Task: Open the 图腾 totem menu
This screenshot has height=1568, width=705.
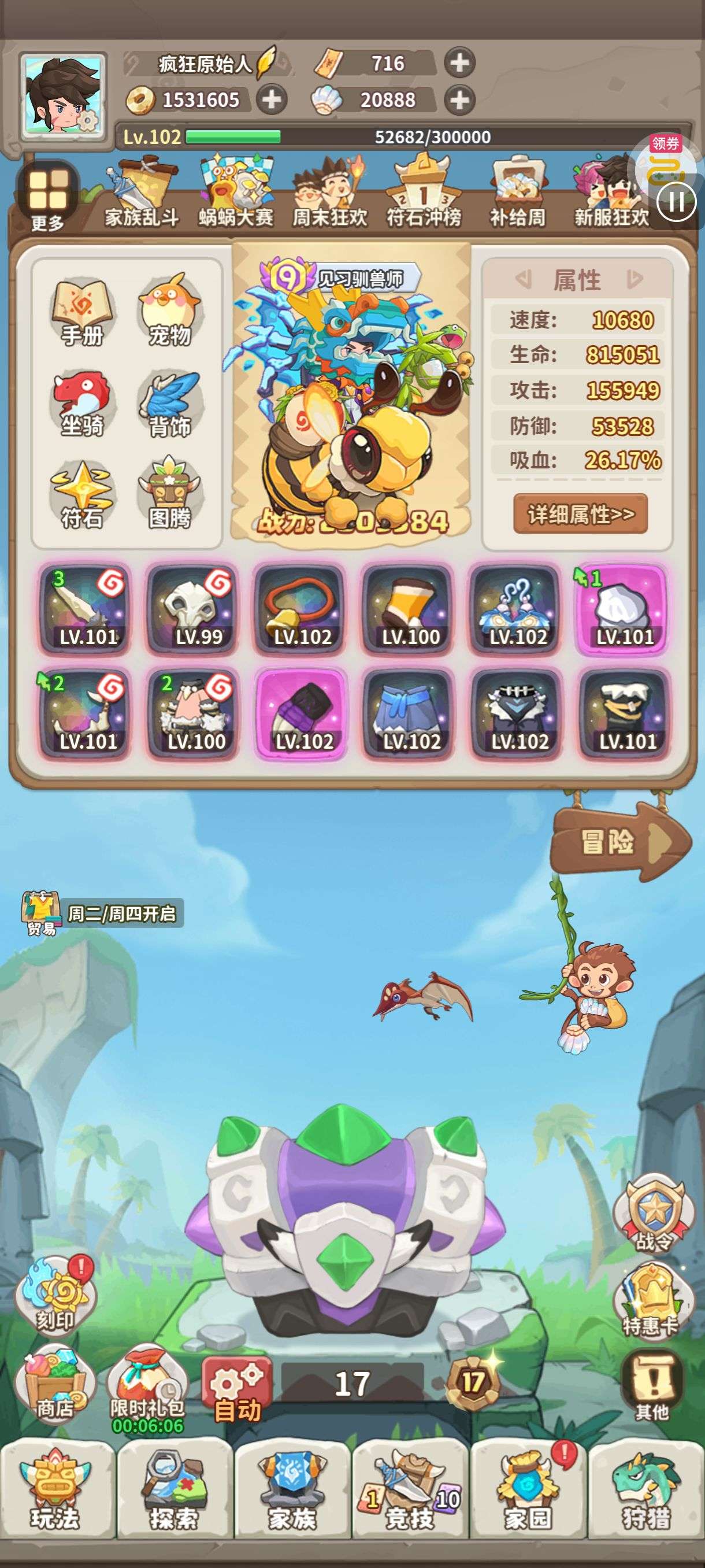Action: [170, 494]
